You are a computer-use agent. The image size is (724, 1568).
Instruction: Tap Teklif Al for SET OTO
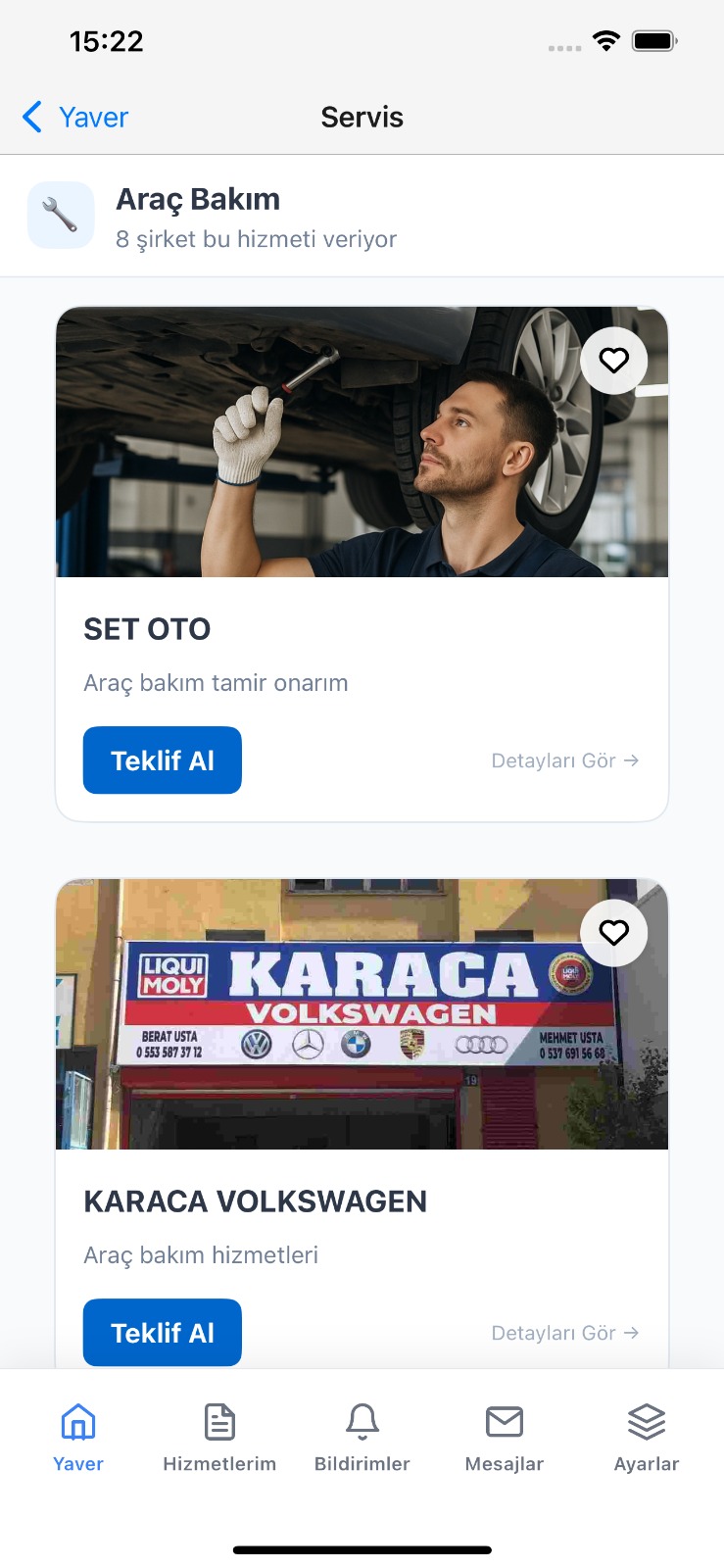tap(163, 760)
